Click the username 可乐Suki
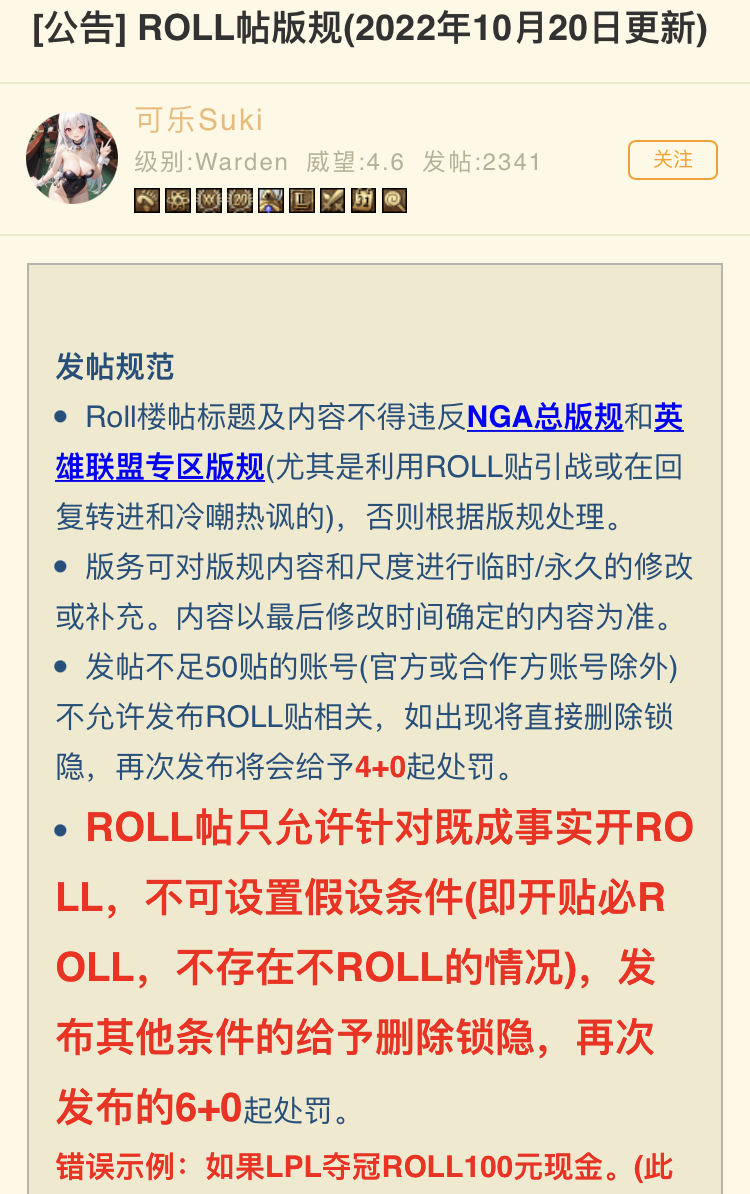Viewport: 750px width, 1194px height. [199, 120]
